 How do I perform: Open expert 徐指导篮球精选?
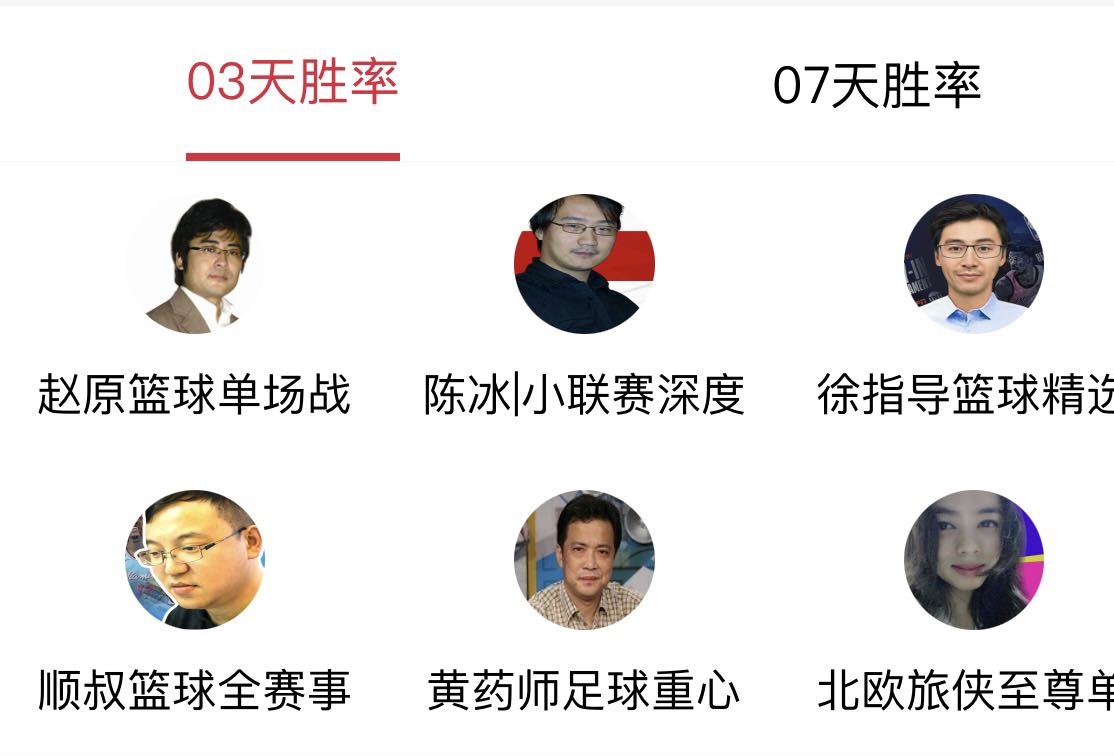coord(973,266)
